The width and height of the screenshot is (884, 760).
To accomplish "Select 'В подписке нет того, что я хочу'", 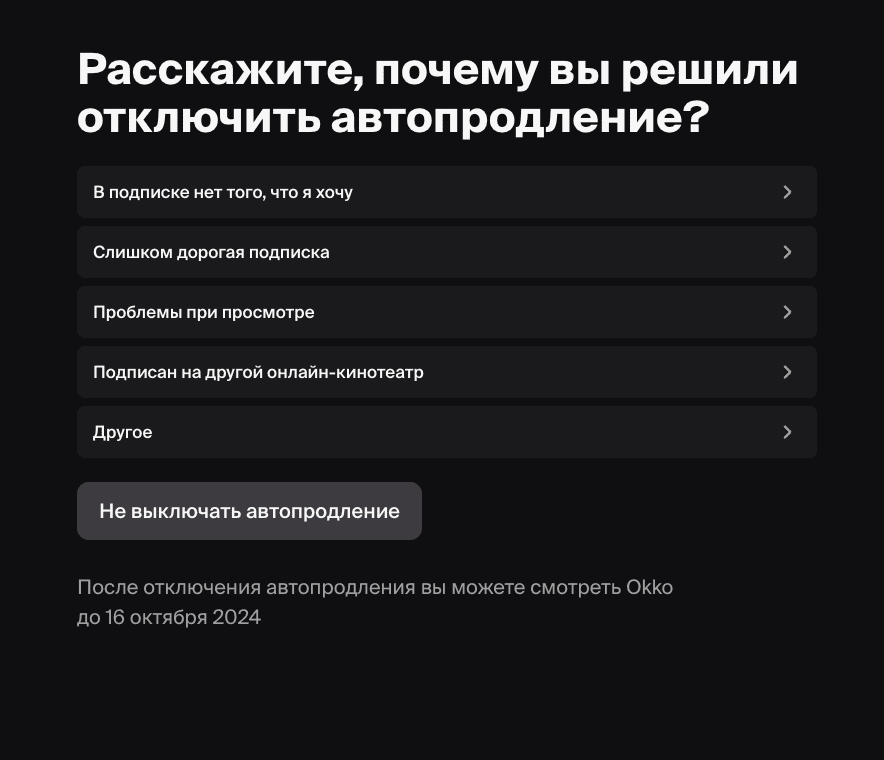I will pyautogui.click(x=446, y=192).
